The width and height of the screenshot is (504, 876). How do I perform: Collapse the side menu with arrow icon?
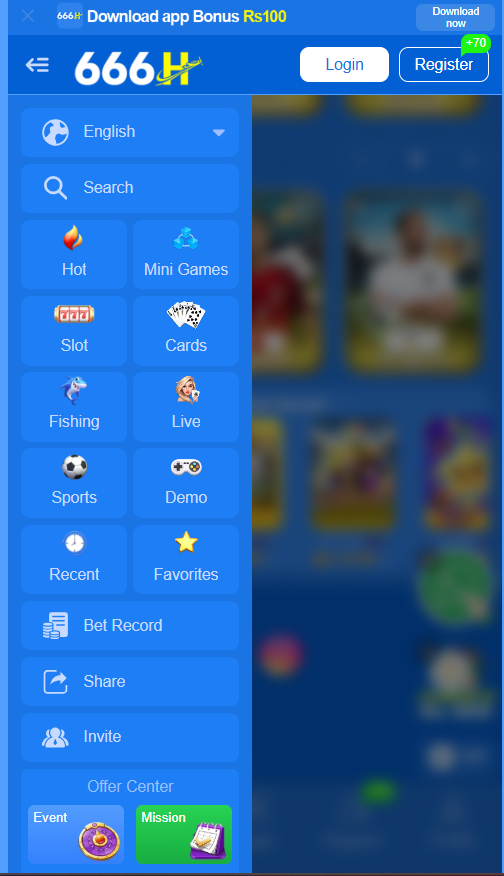pos(37,65)
